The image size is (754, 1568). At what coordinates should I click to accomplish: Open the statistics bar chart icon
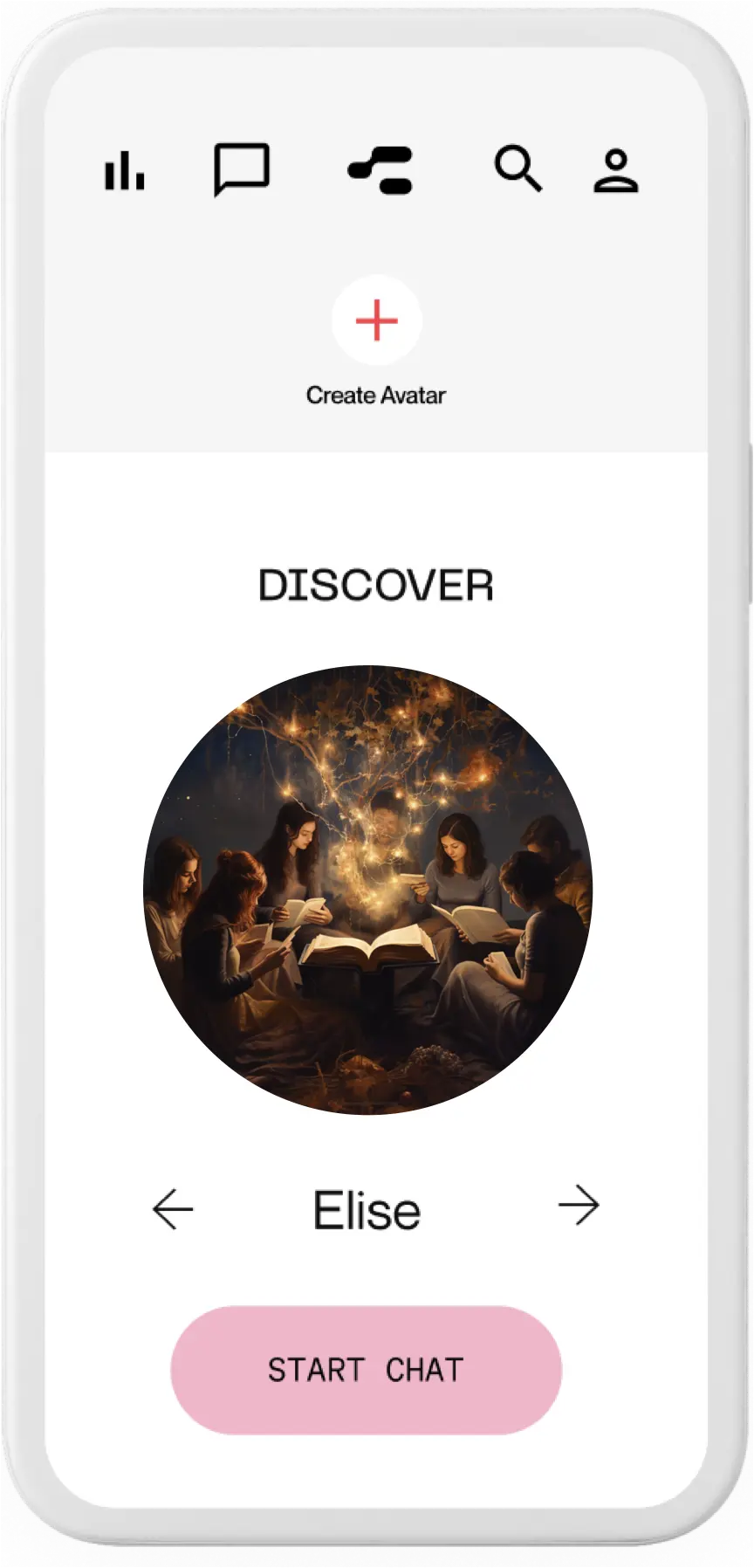pyautogui.click(x=125, y=170)
